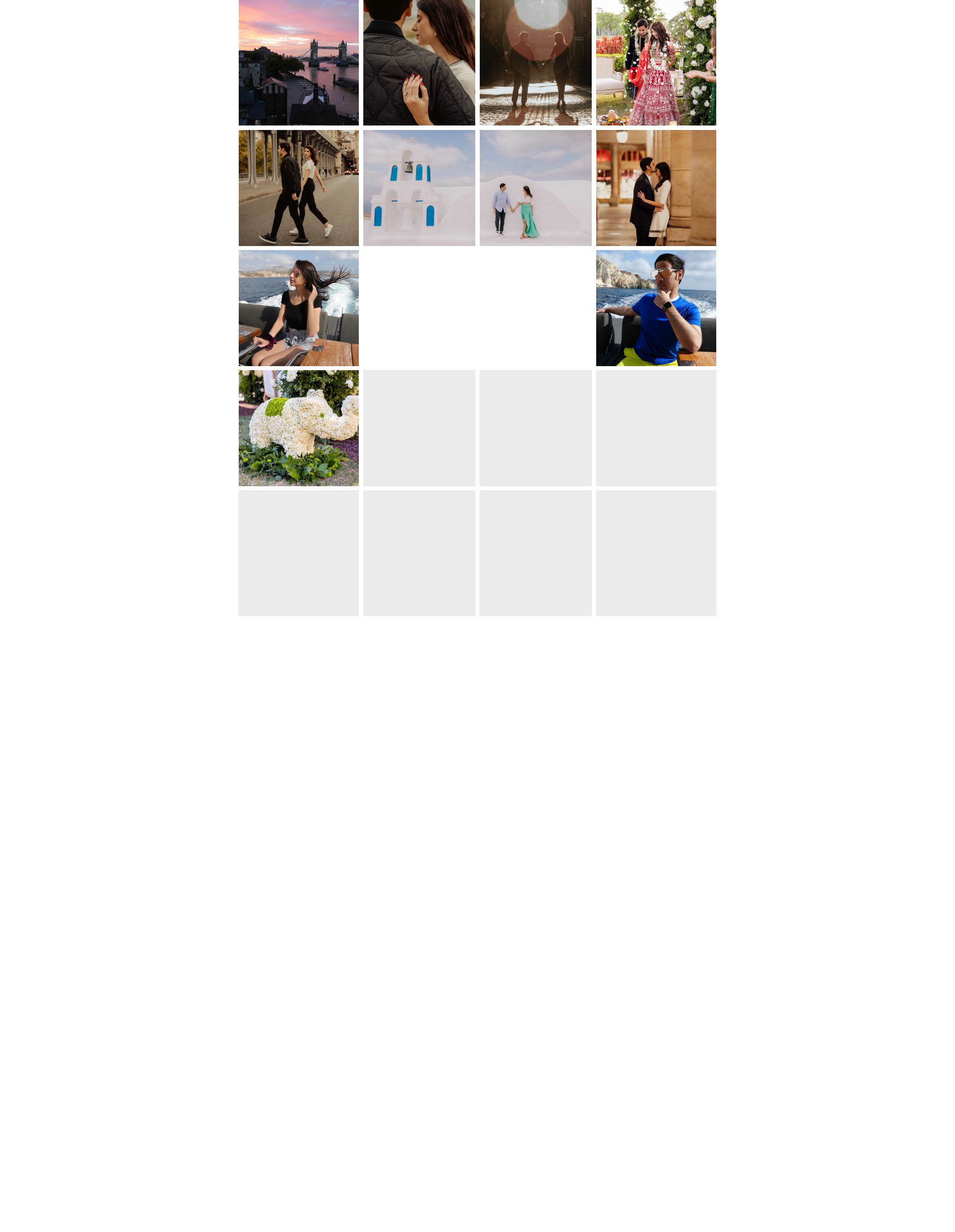View the white bell tower photo
This screenshot has width=955, height=1232.
419,188
